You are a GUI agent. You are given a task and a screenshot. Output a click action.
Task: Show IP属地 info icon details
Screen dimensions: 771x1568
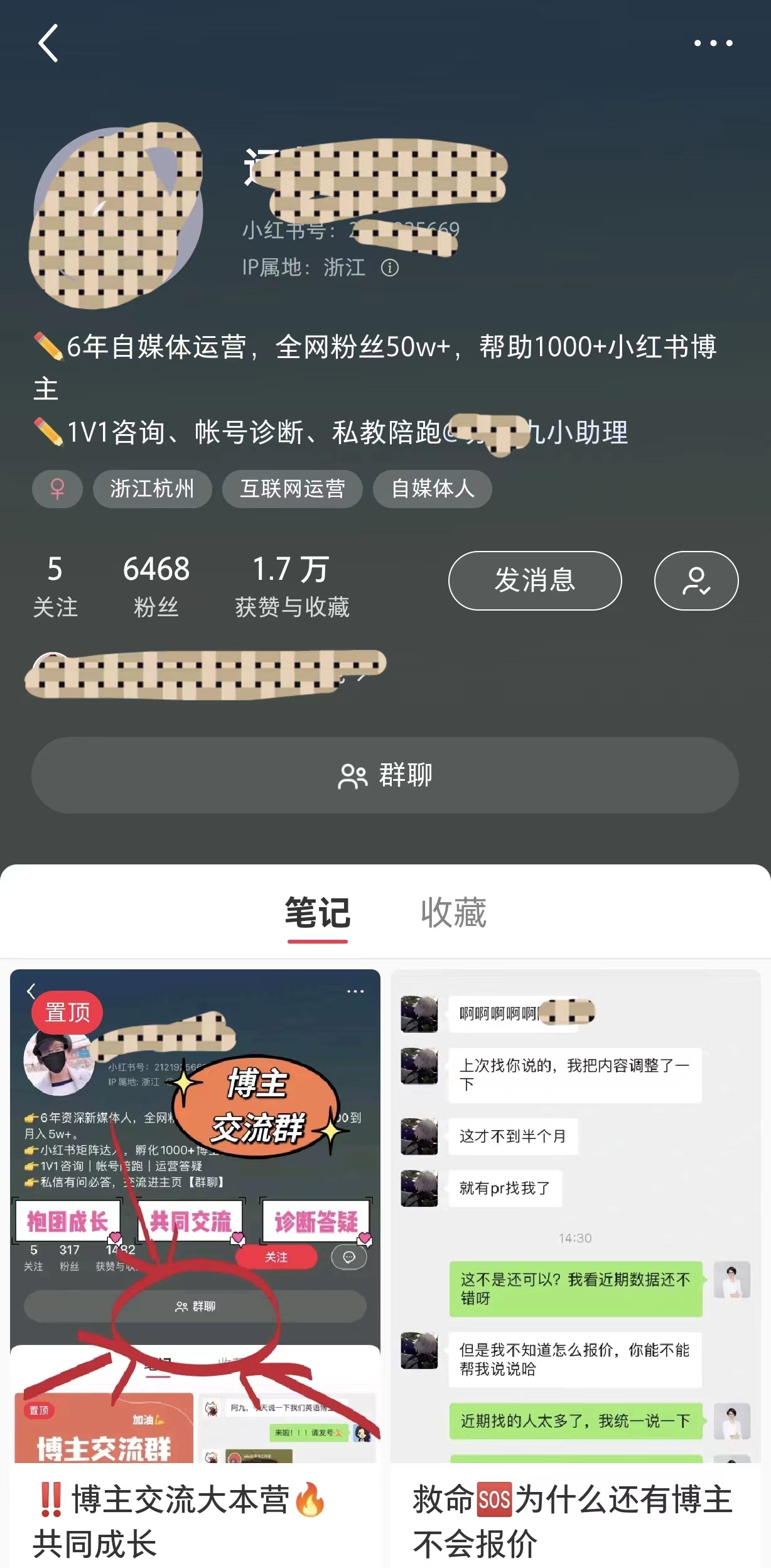tap(390, 268)
